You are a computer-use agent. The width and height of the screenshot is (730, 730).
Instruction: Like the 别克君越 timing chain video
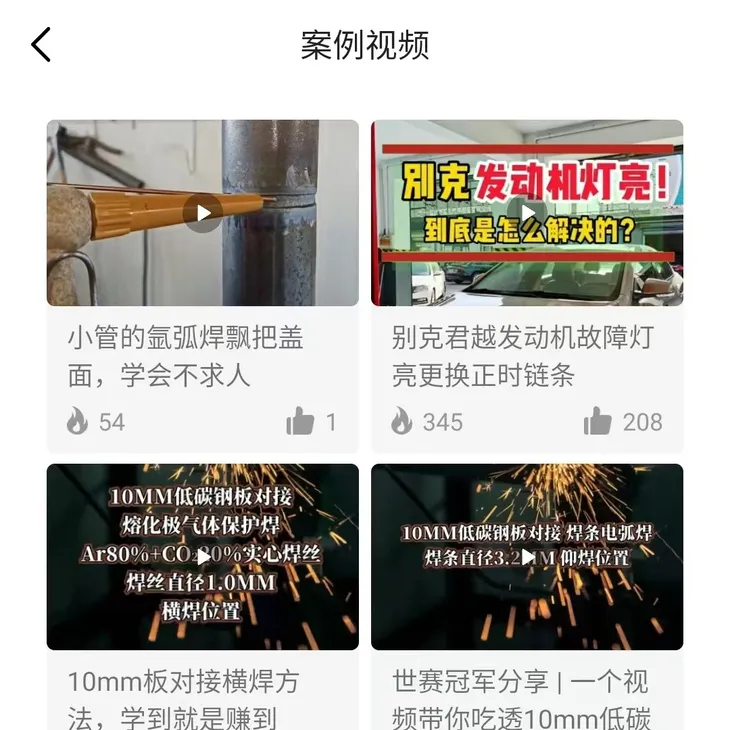(x=598, y=422)
